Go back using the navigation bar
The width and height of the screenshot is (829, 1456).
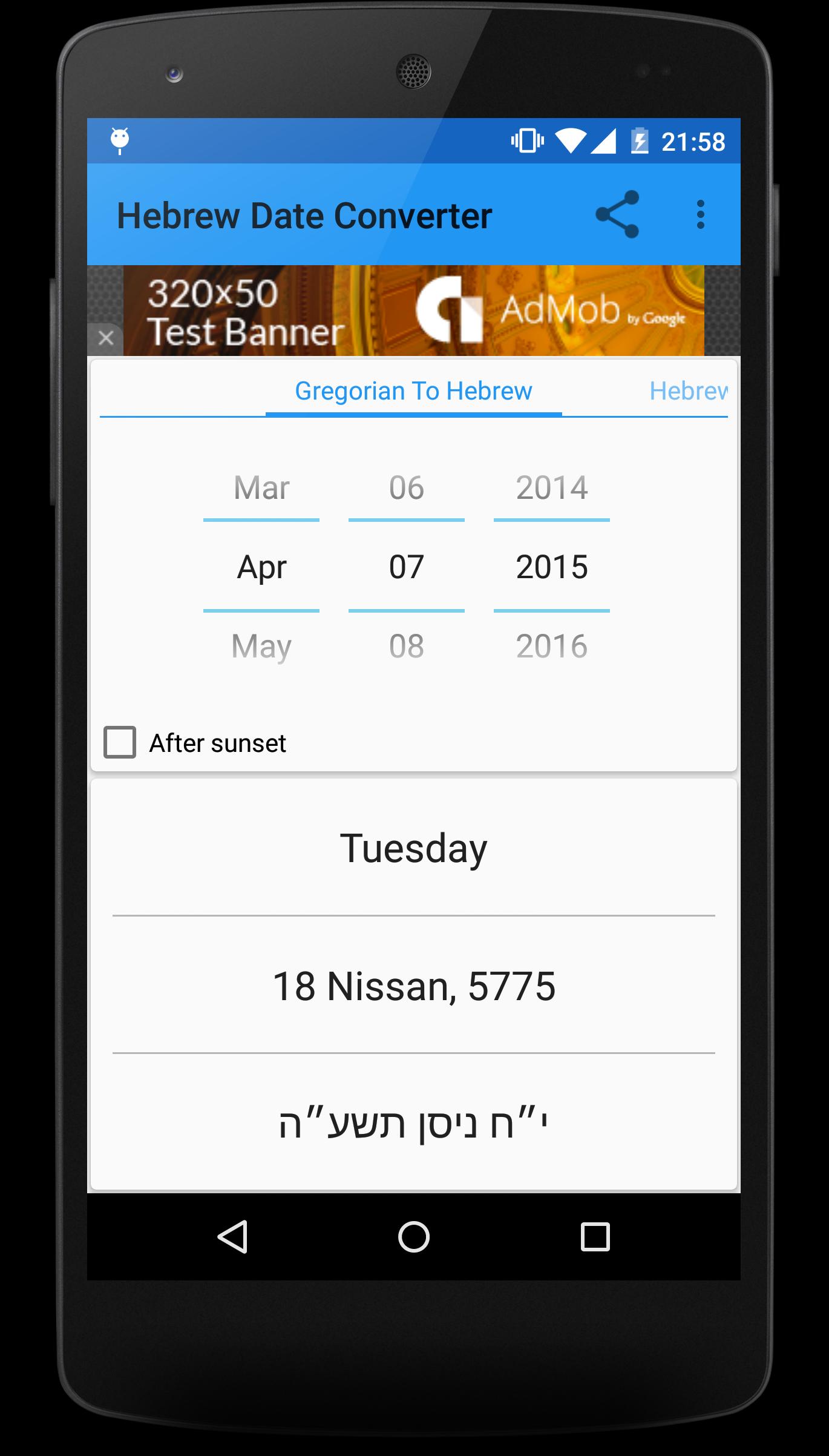click(232, 1236)
